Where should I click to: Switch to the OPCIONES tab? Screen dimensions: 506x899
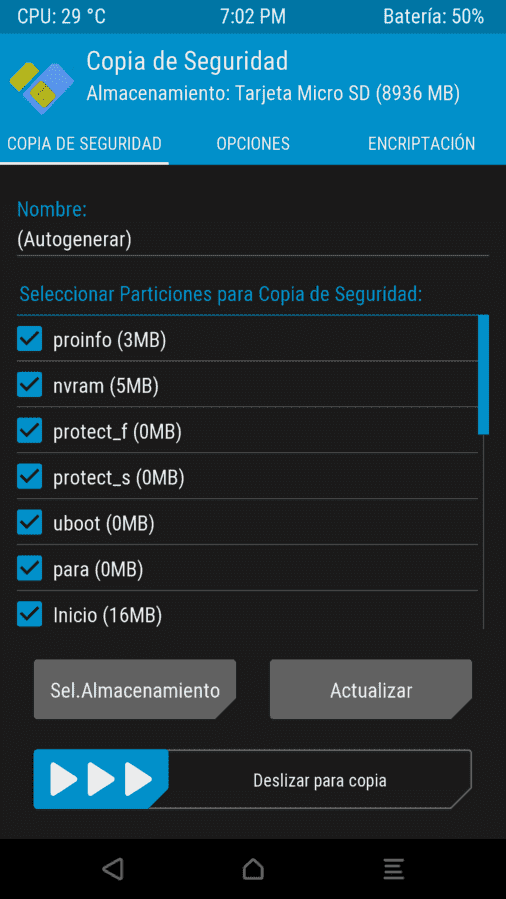253,143
